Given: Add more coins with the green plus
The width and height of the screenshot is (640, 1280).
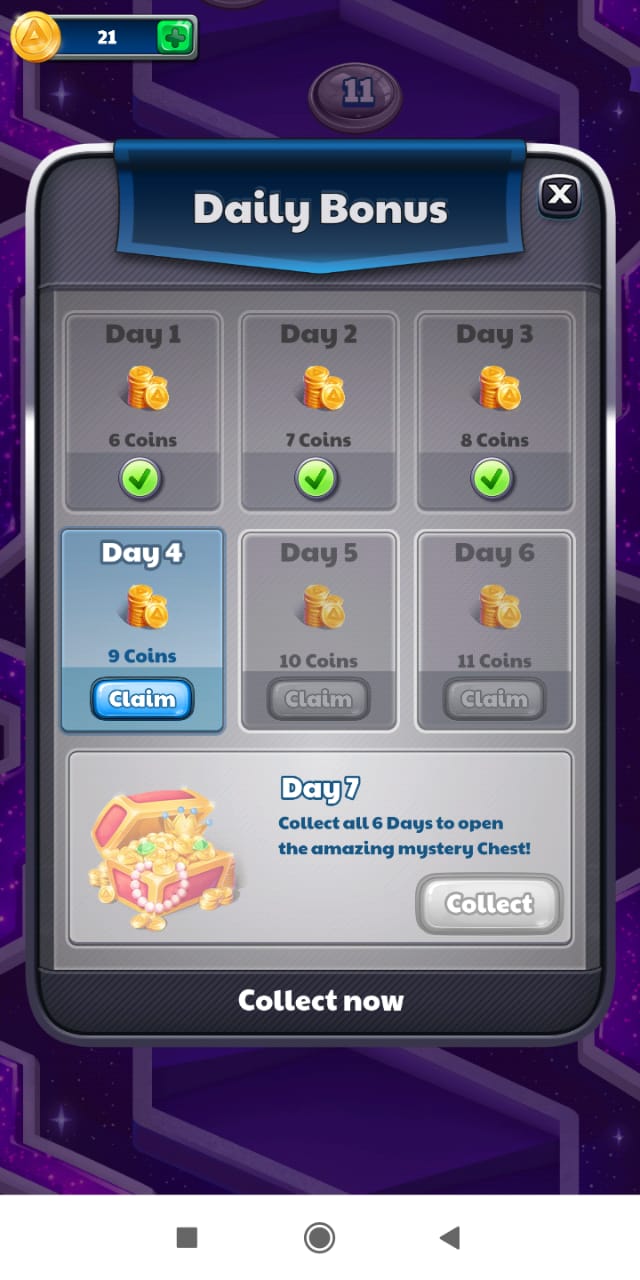Looking at the screenshot, I should point(175,38).
